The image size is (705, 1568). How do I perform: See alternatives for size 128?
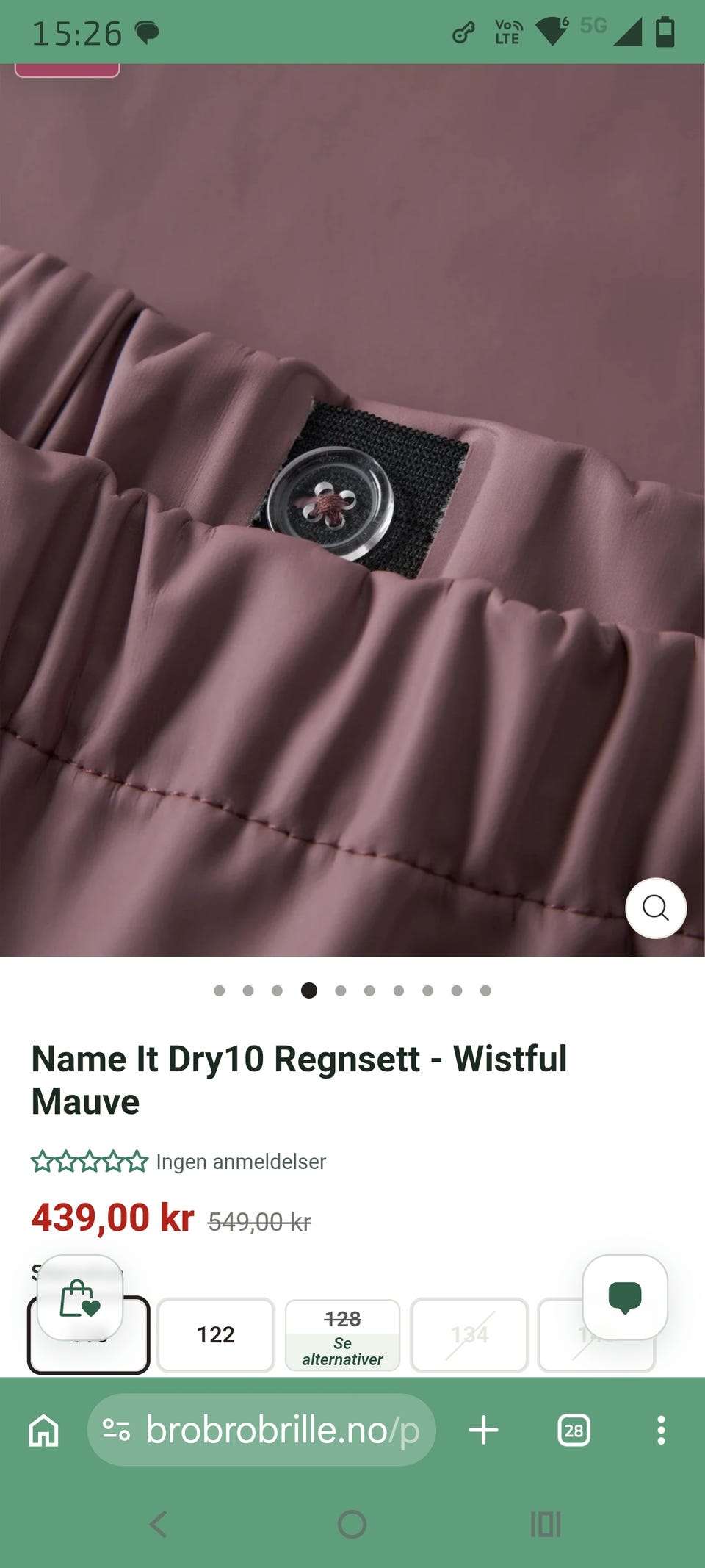342,1334
